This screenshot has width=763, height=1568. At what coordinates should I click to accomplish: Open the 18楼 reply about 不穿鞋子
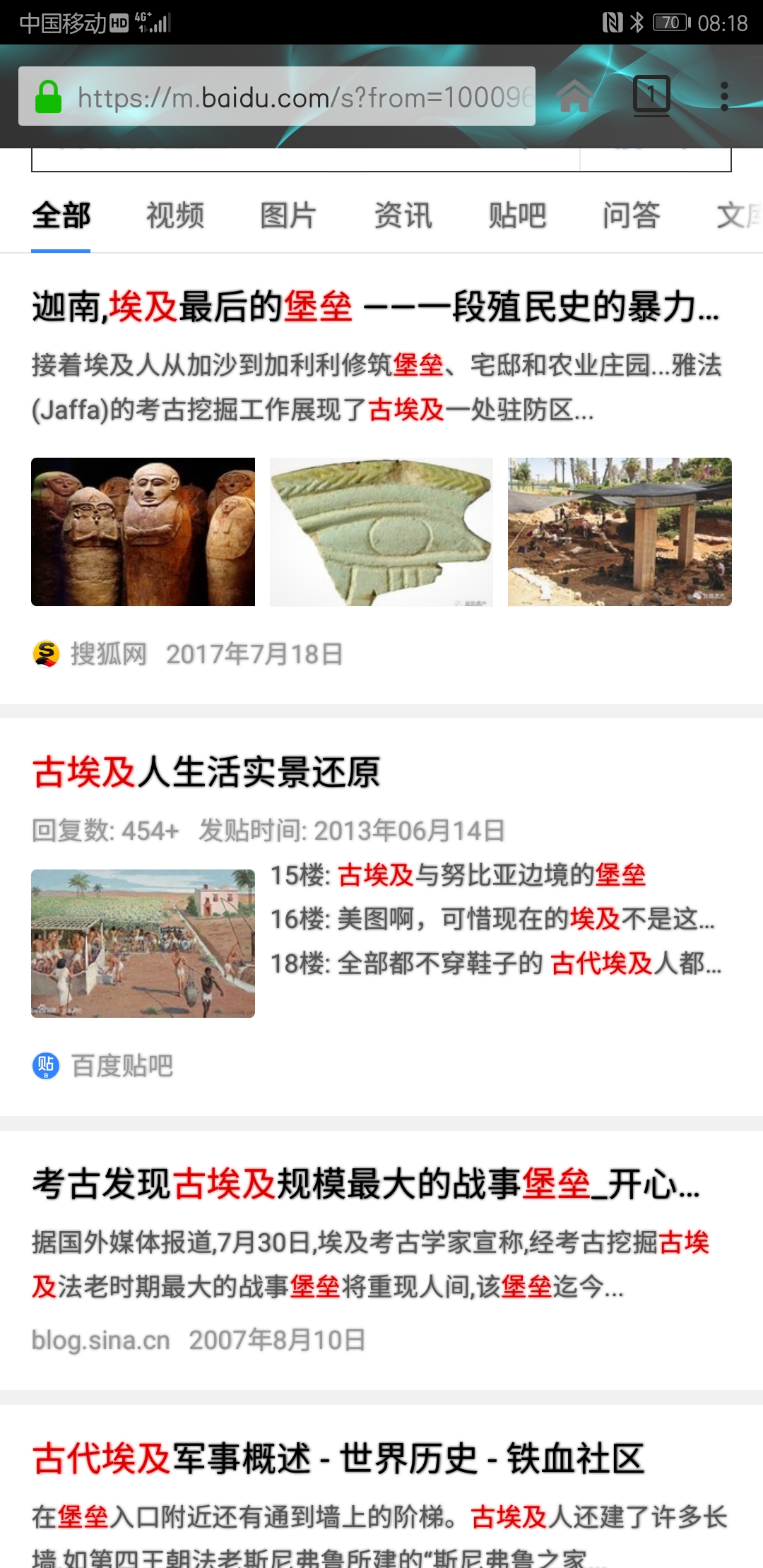[x=495, y=963]
